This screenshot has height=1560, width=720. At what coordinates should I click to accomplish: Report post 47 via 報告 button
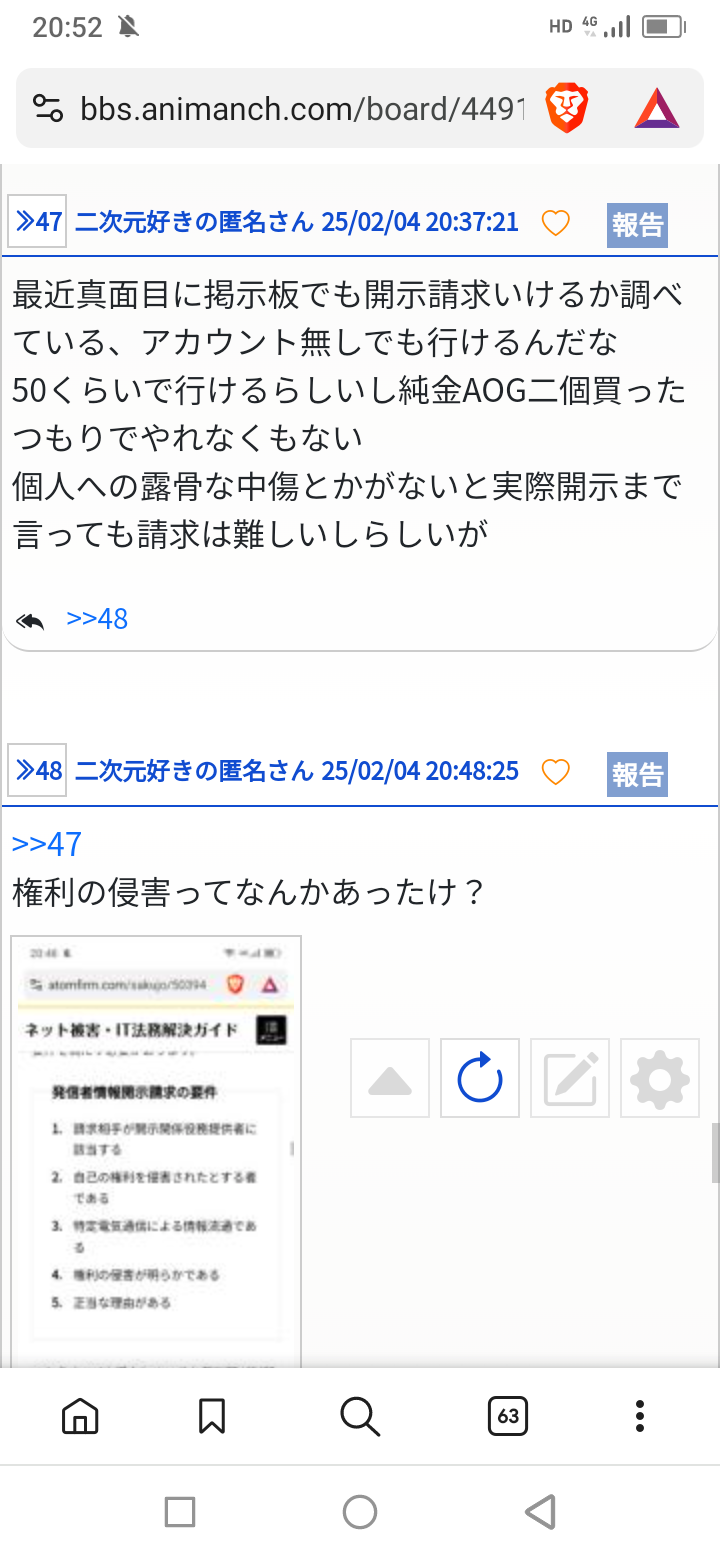click(637, 224)
